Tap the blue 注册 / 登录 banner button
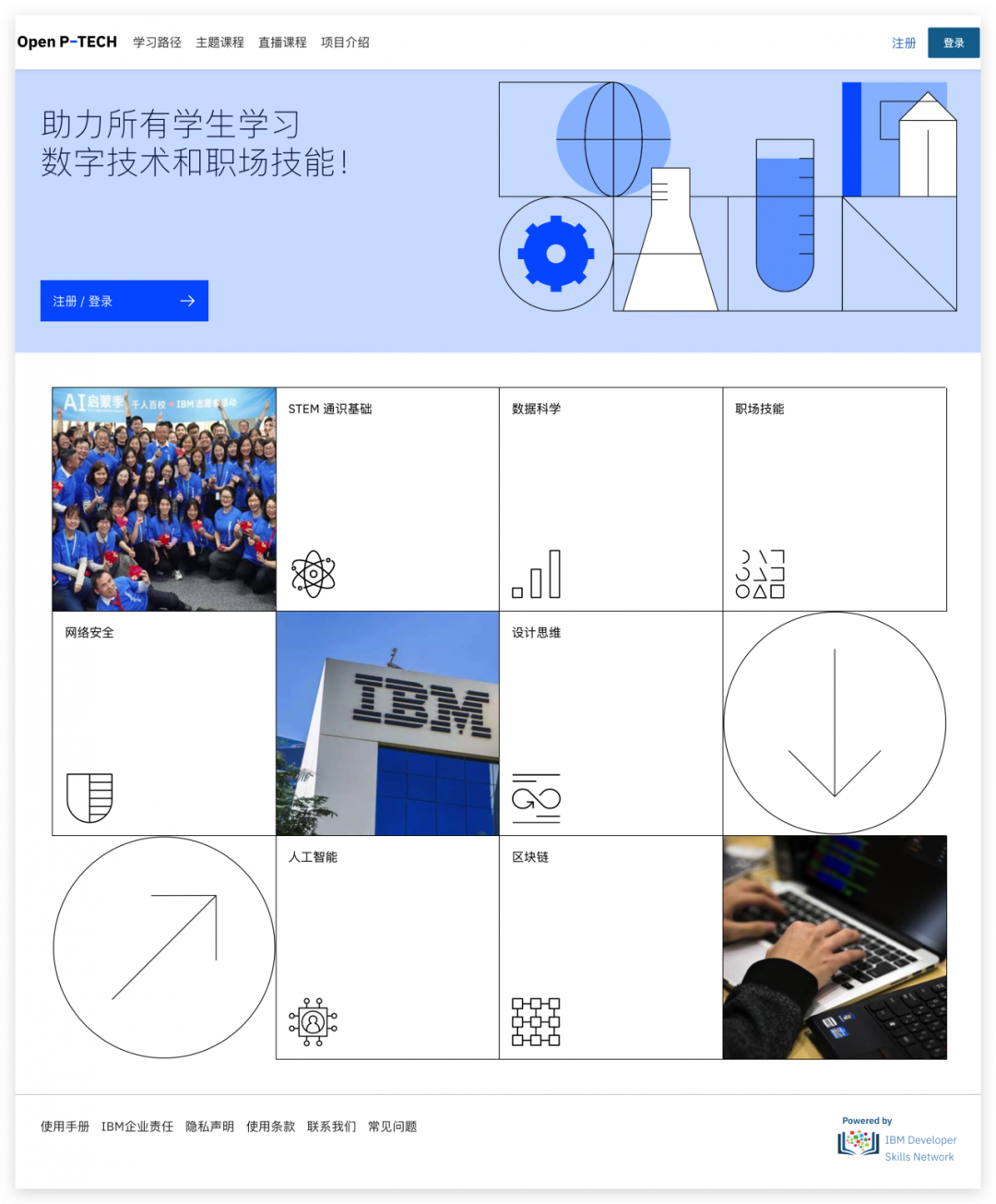The height and width of the screenshot is (1204, 996). point(125,301)
